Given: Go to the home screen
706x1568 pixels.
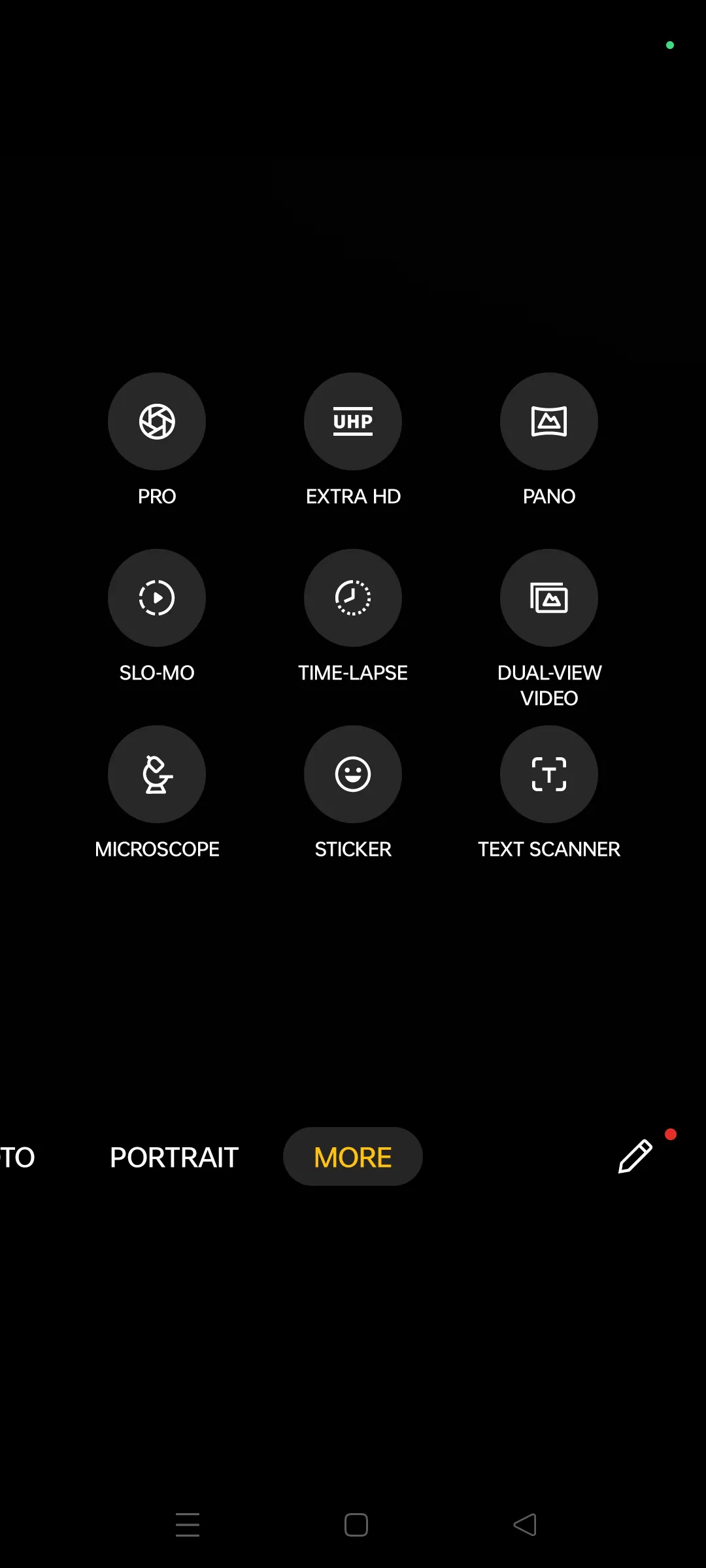Looking at the screenshot, I should pyautogui.click(x=356, y=1525).
